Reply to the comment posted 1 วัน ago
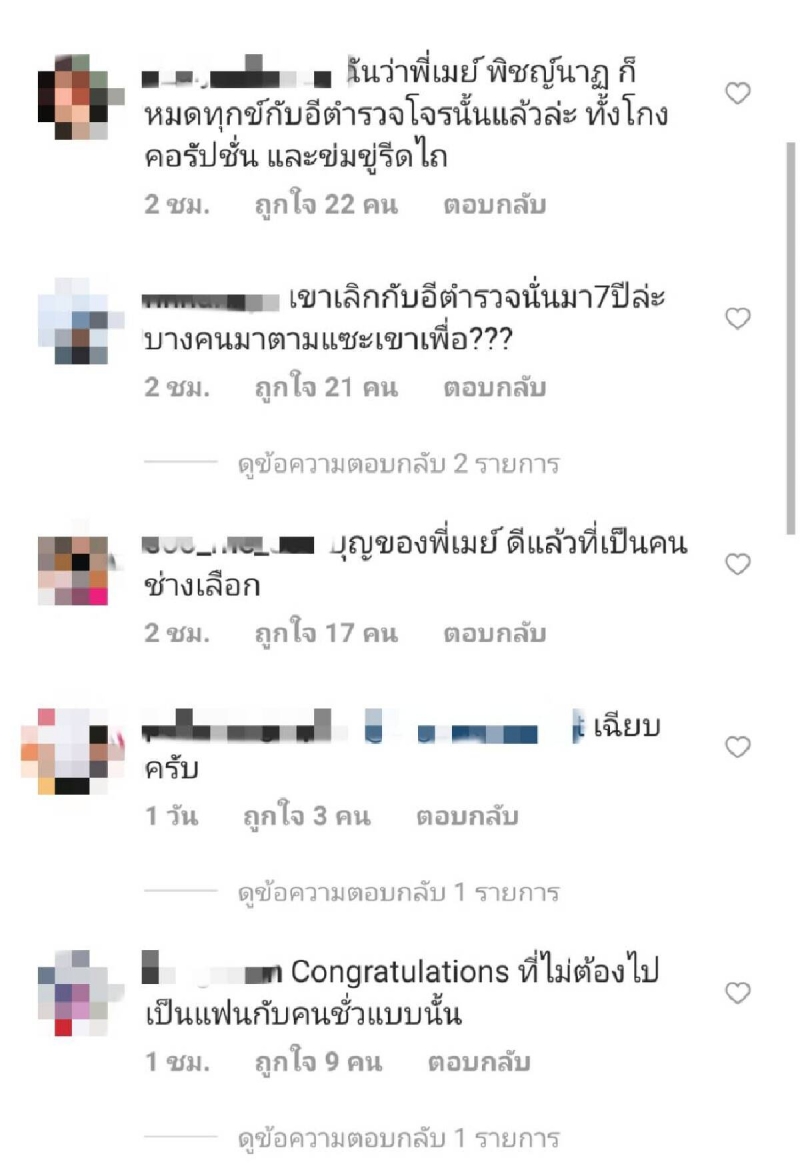The width and height of the screenshot is (800, 1176). (466, 816)
